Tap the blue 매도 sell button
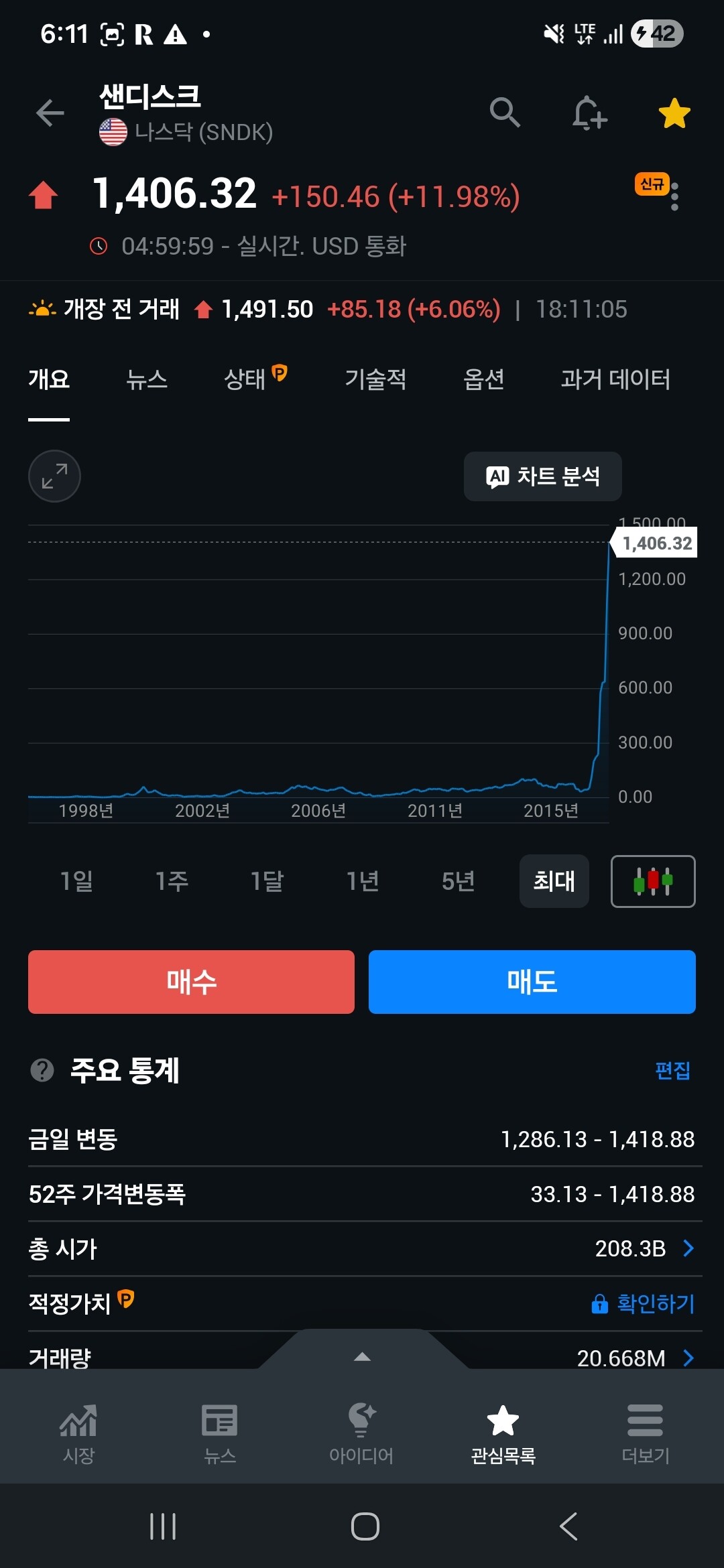Viewport: 724px width, 1568px height. [x=532, y=982]
